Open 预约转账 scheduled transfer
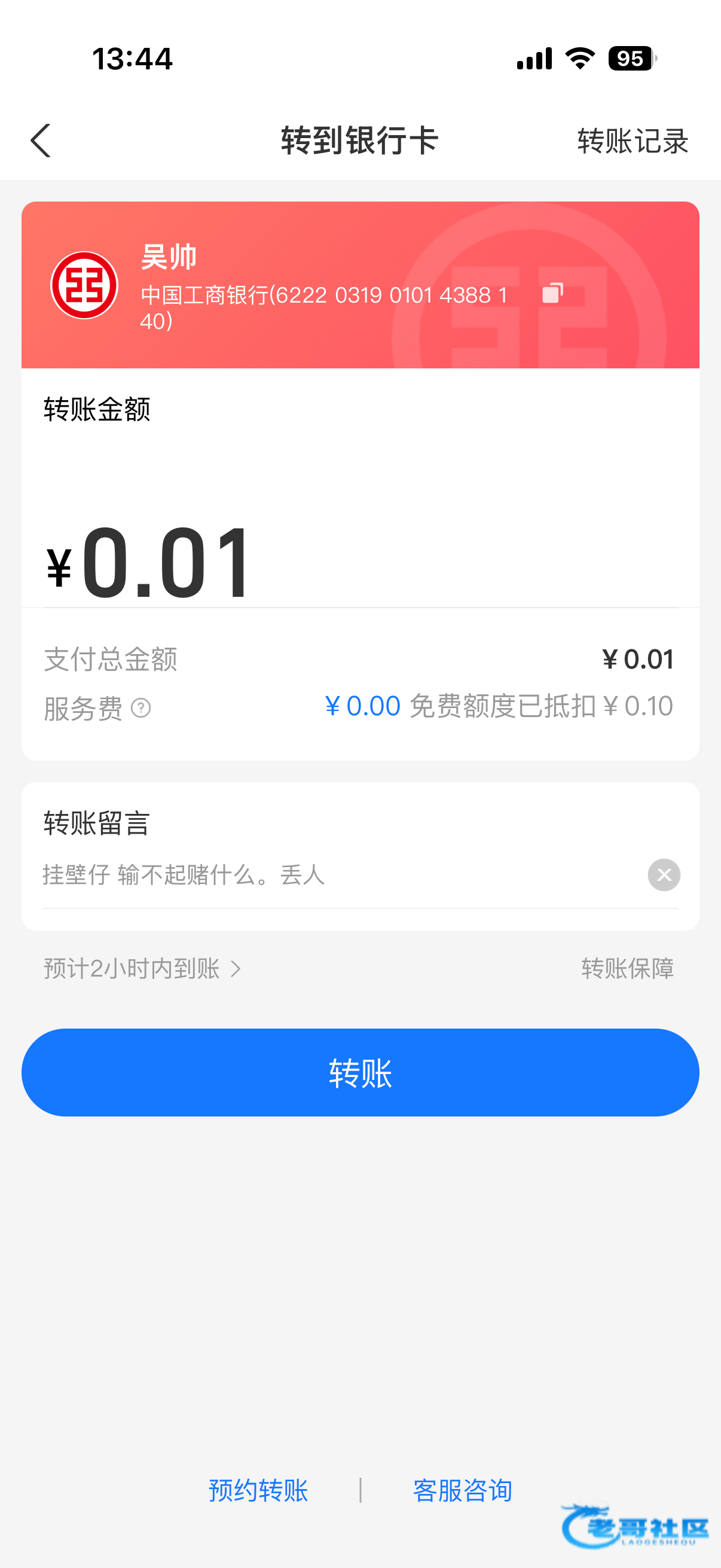The image size is (721, 1568). [x=259, y=1491]
